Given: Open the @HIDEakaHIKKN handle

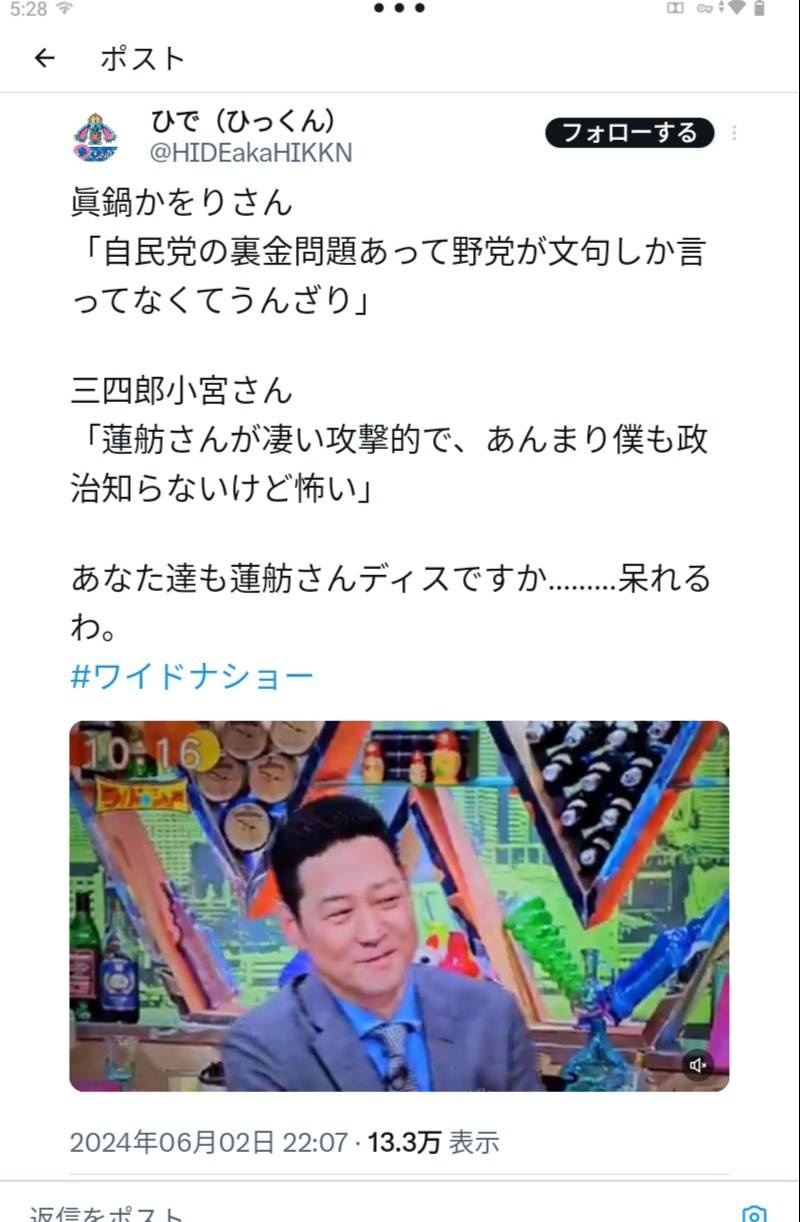Looking at the screenshot, I should 251,153.
